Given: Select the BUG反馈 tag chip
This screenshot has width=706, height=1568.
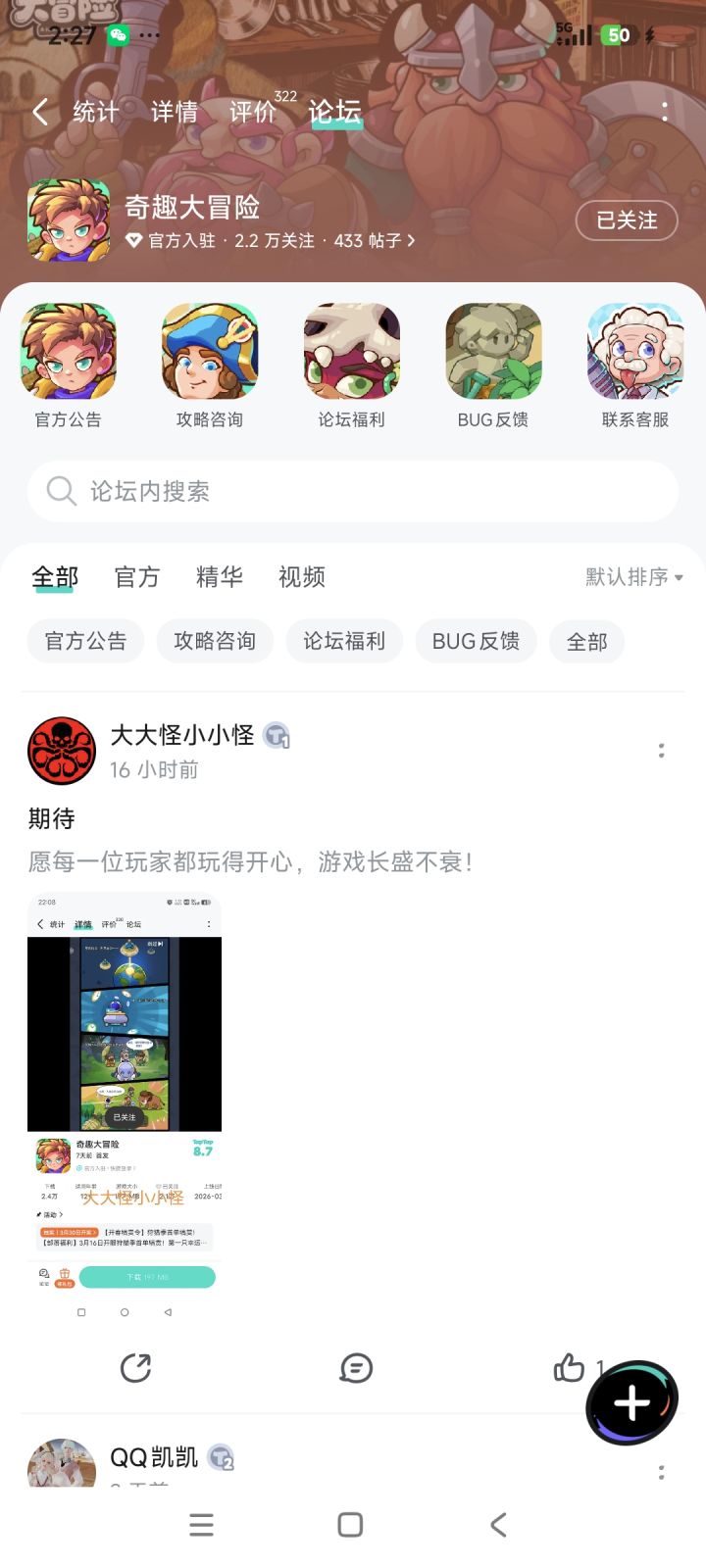Looking at the screenshot, I should click(476, 641).
